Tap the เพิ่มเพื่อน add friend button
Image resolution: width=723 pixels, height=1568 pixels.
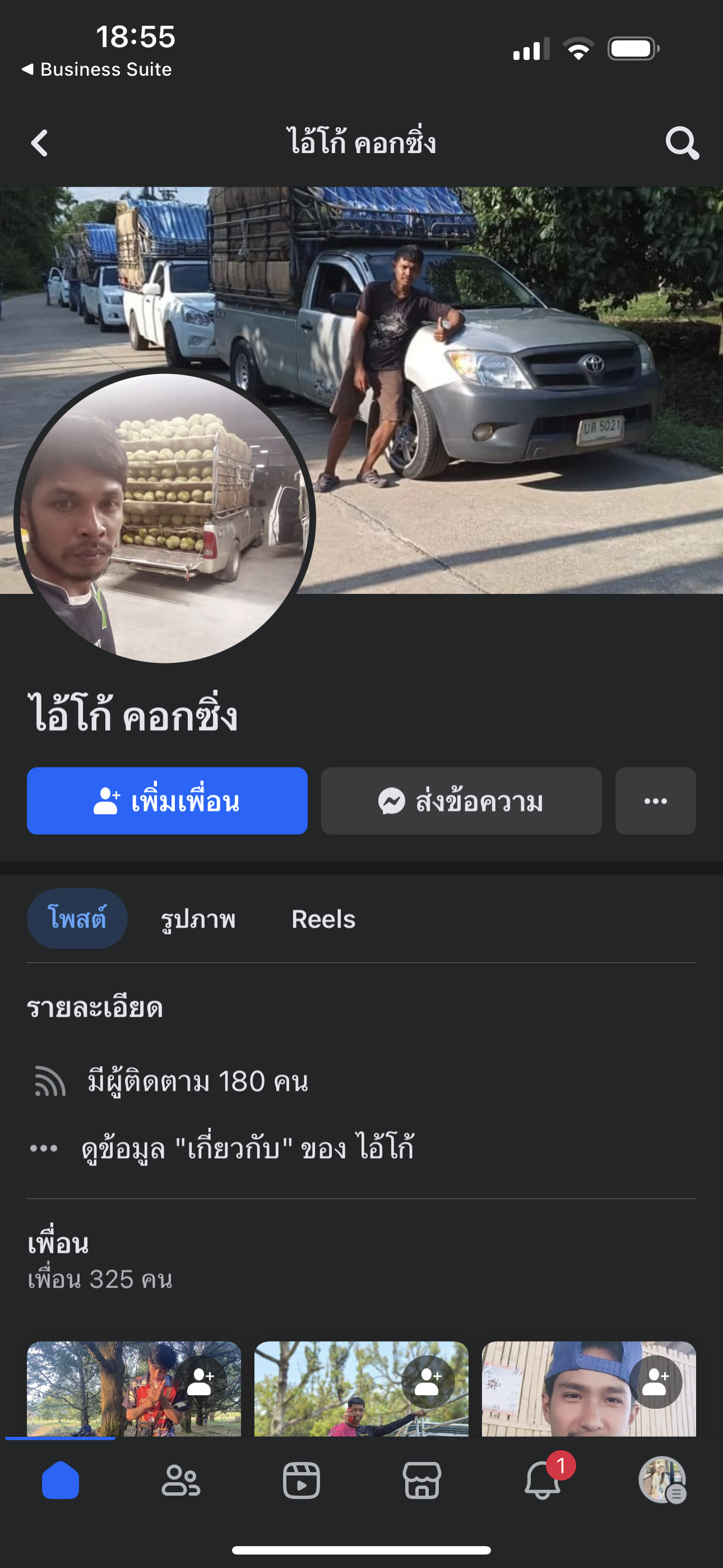click(167, 800)
